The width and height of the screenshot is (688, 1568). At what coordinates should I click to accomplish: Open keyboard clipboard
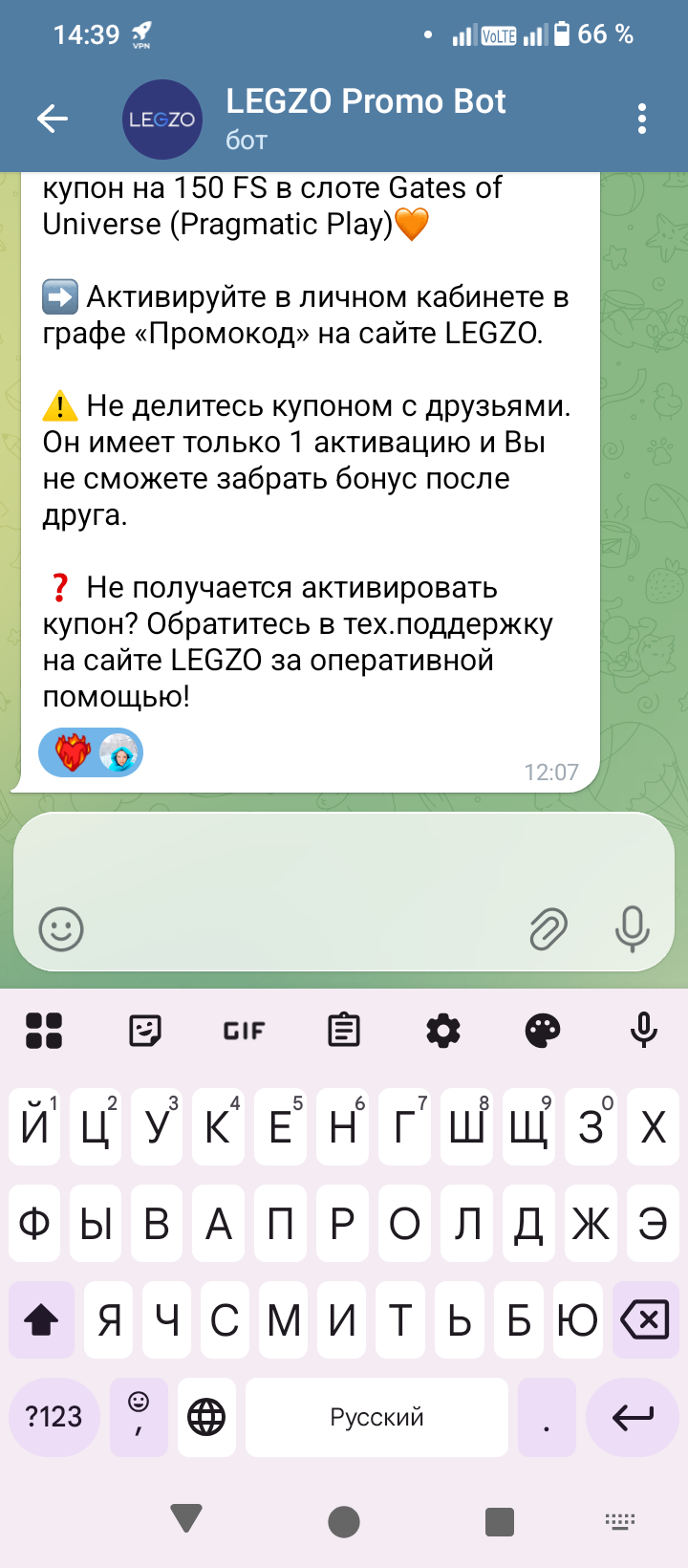click(343, 1031)
